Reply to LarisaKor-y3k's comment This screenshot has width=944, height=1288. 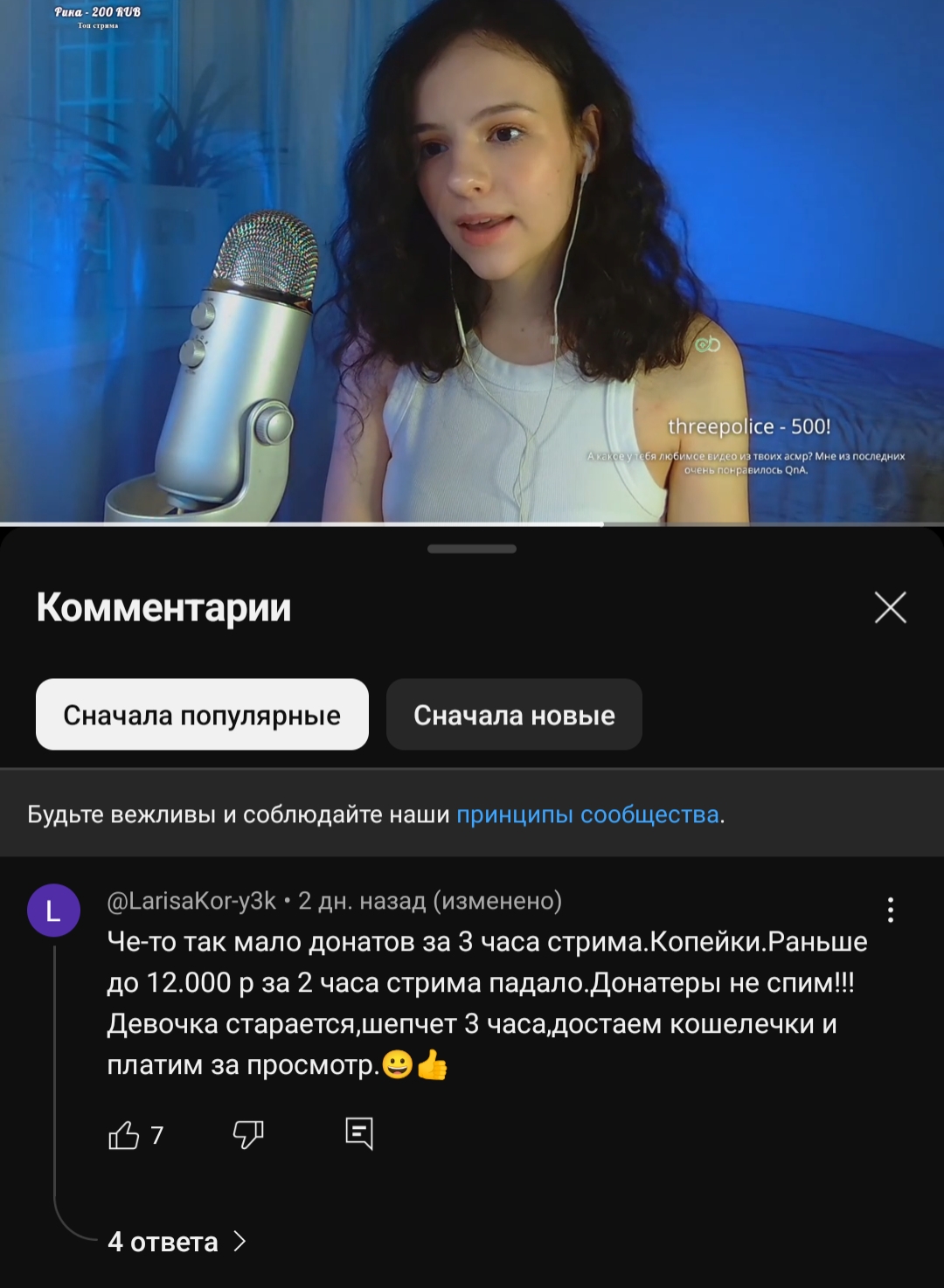[359, 1133]
